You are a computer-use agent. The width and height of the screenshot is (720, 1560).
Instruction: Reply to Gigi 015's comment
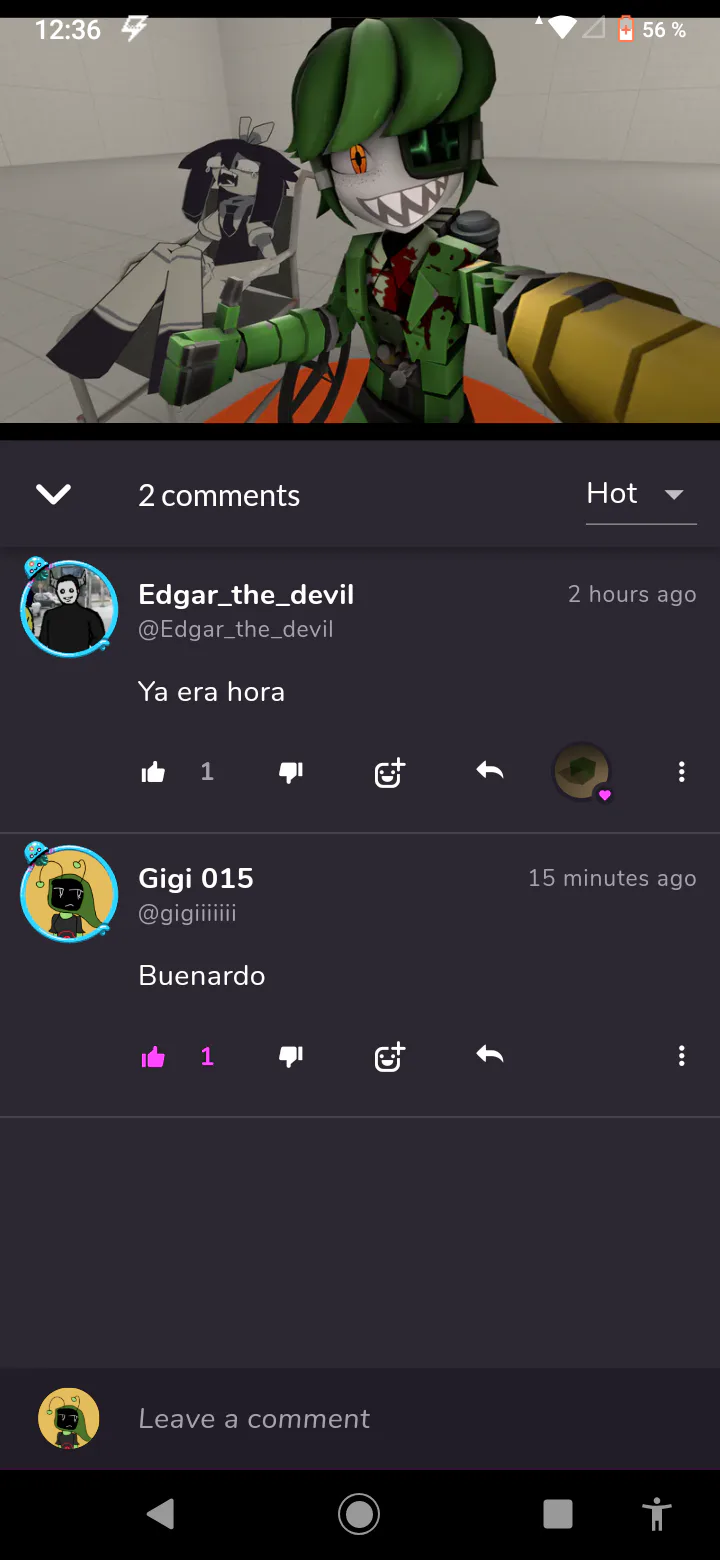(489, 1056)
